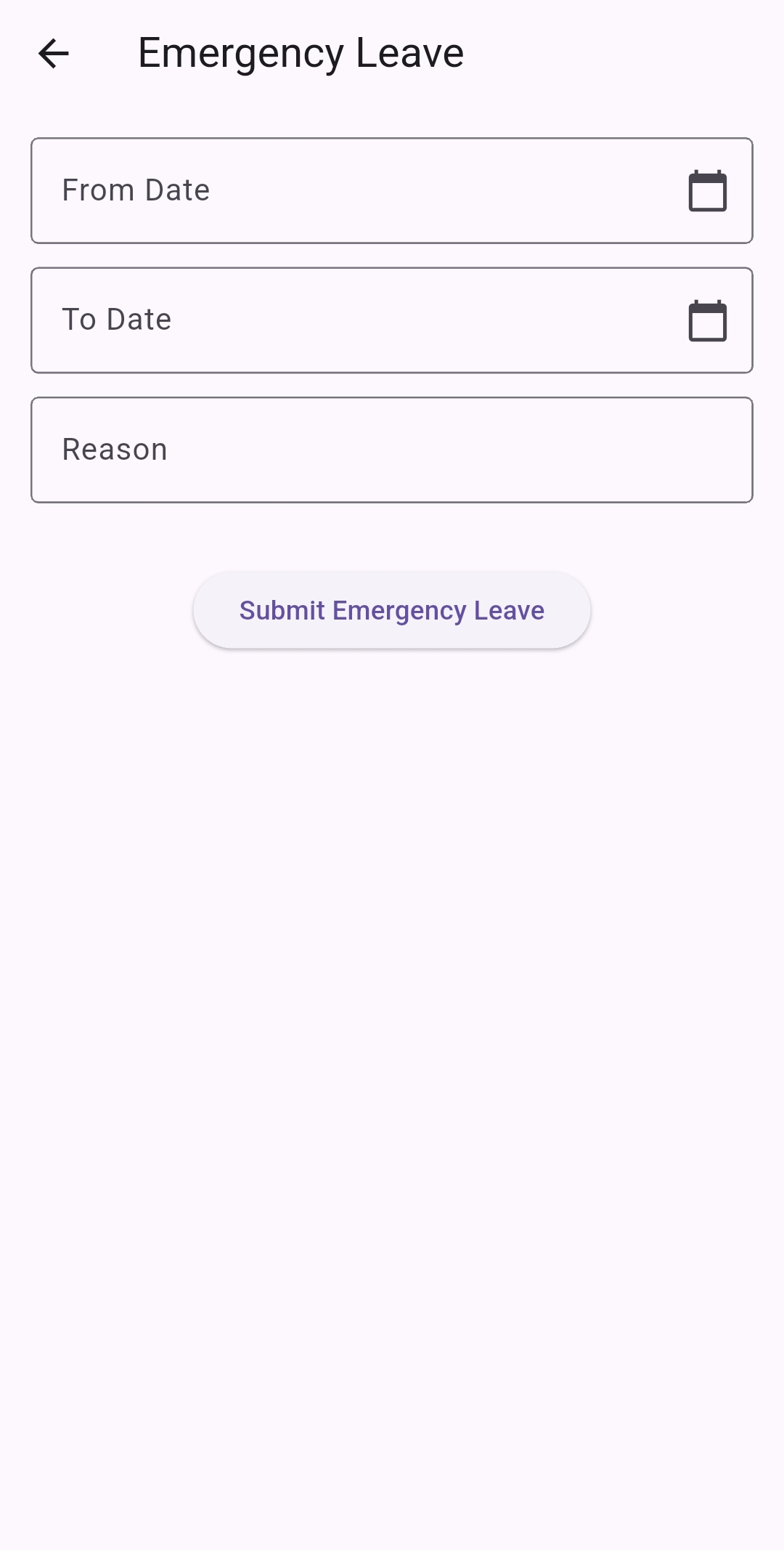The width and height of the screenshot is (784, 1550).
Task: Tap Submit Emergency Leave button
Action: (x=392, y=610)
